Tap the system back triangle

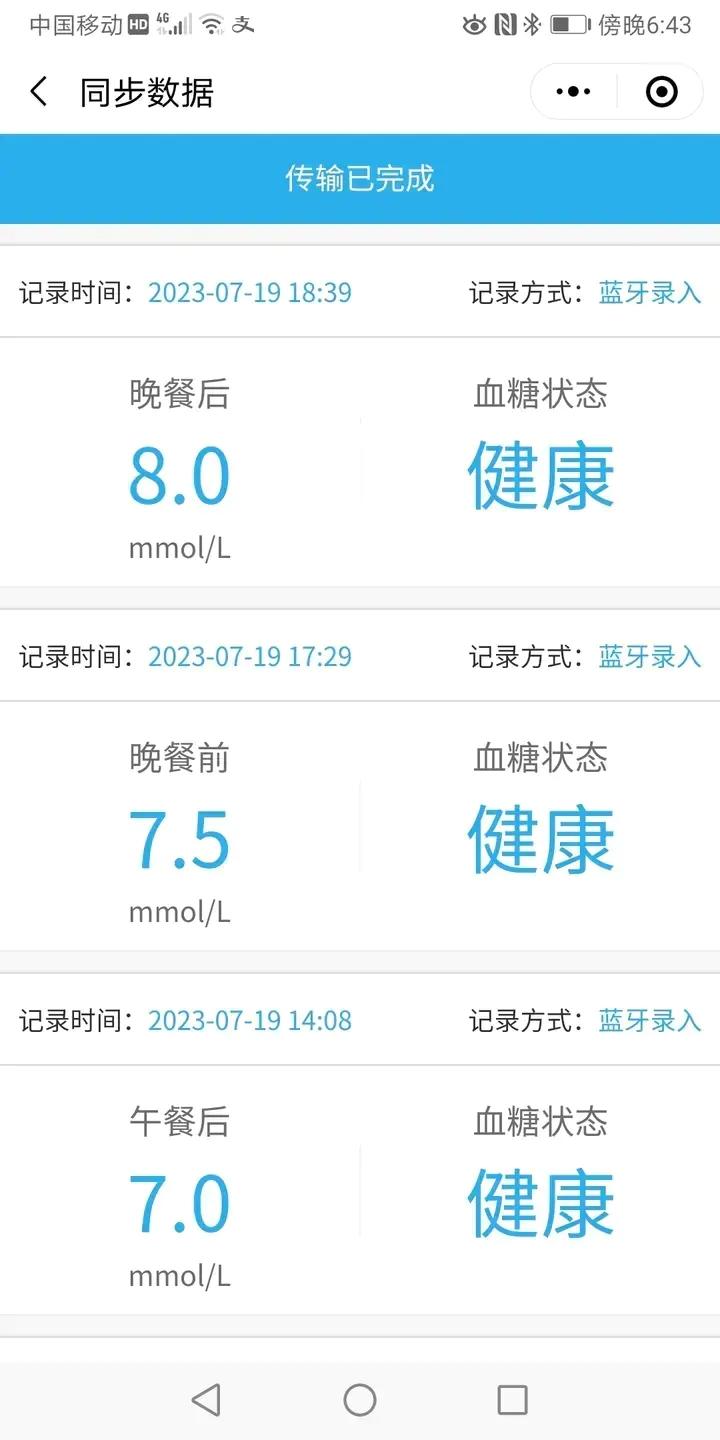point(206,1399)
